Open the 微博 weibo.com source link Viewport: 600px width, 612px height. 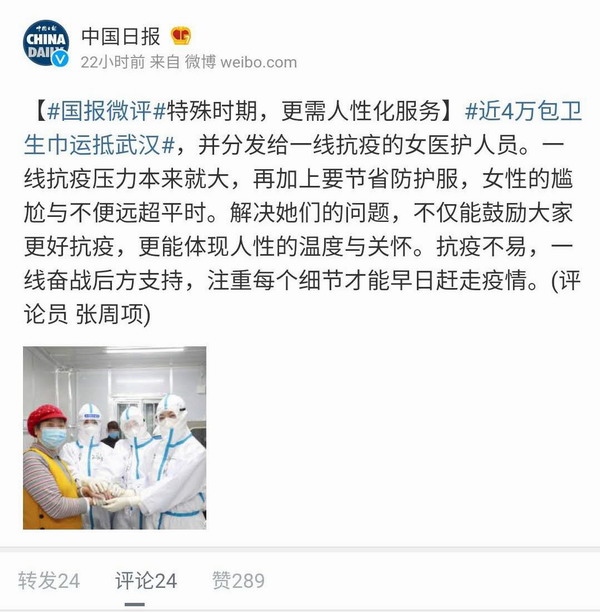tap(236, 62)
